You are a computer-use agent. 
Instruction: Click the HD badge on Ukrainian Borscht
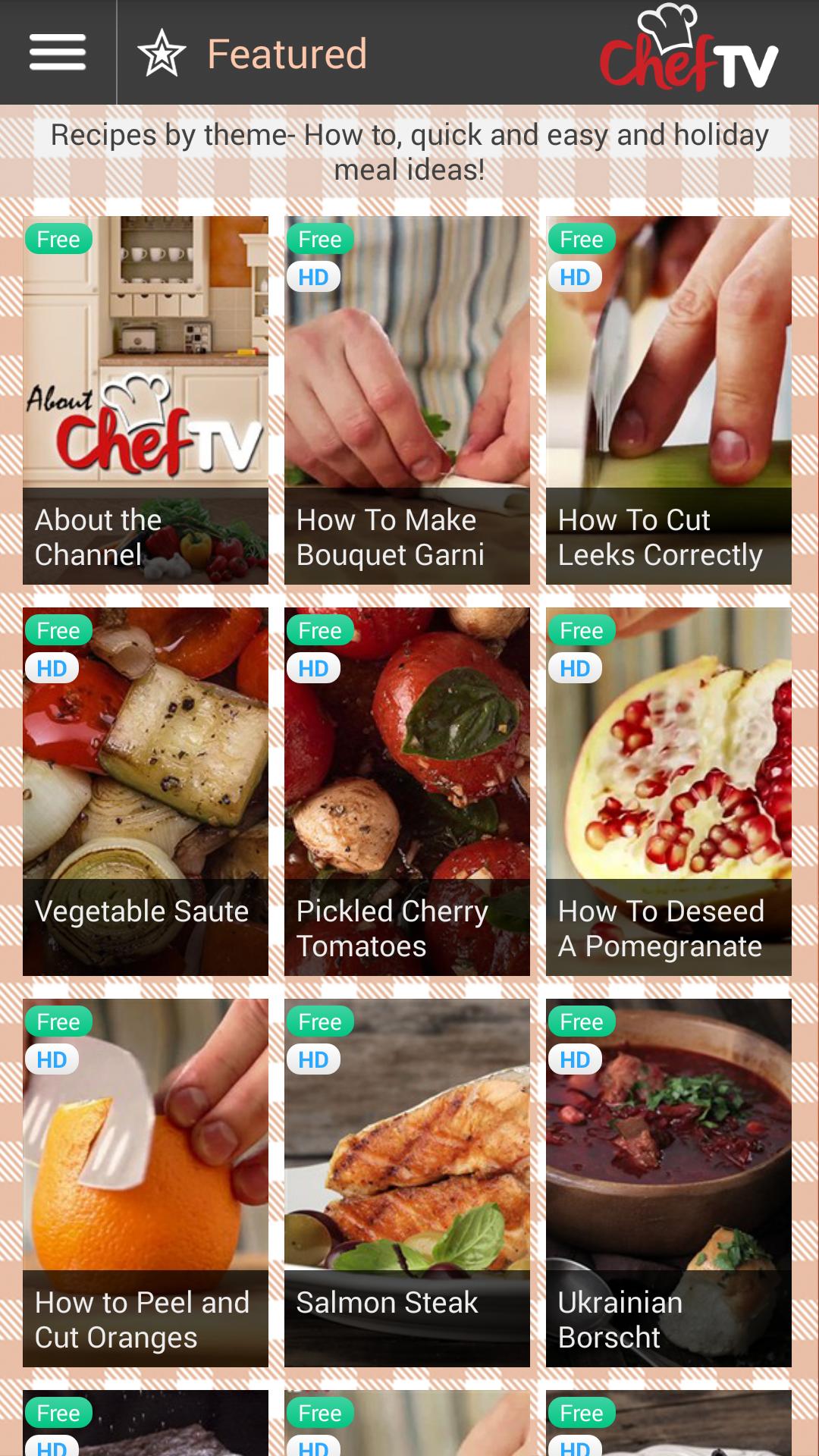pos(576,1059)
